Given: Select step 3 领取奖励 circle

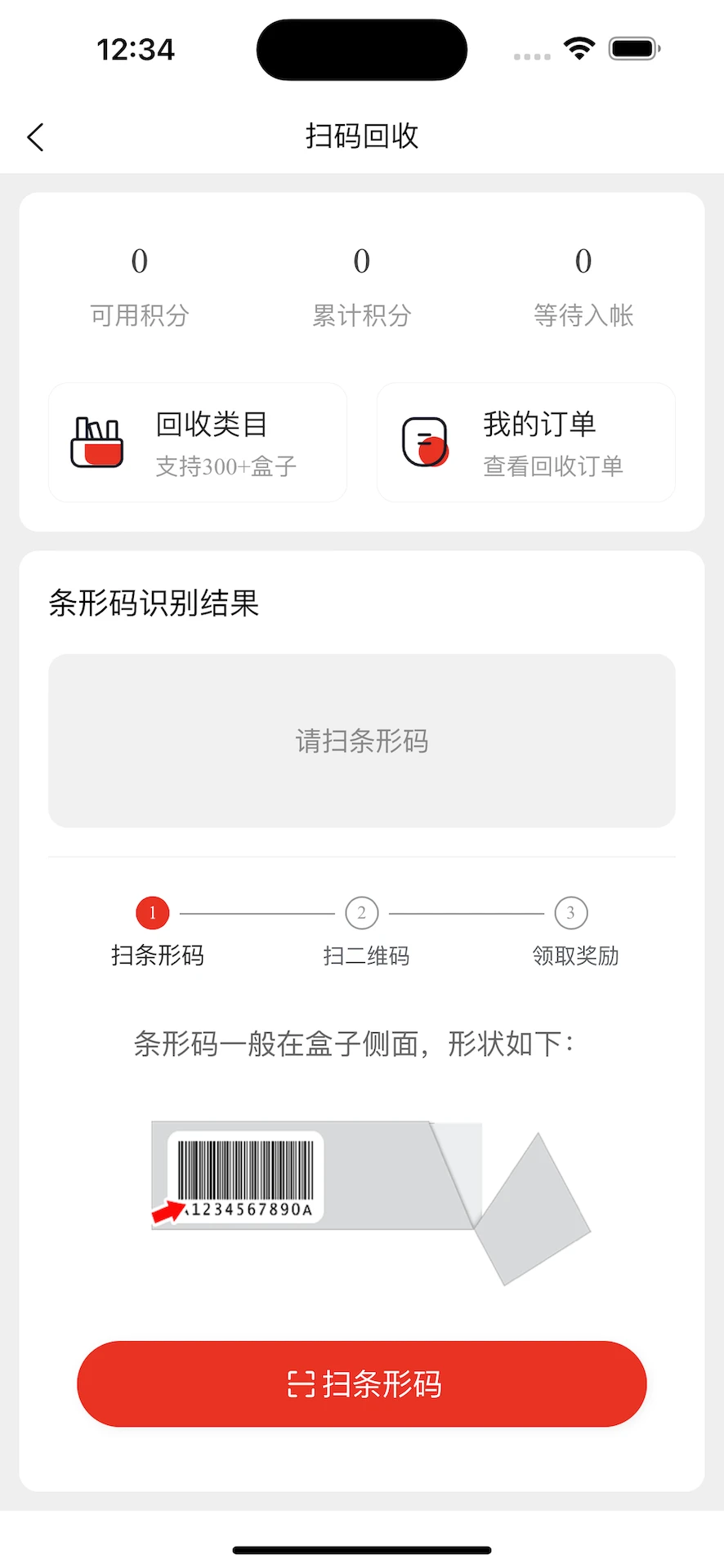Looking at the screenshot, I should 570,912.
